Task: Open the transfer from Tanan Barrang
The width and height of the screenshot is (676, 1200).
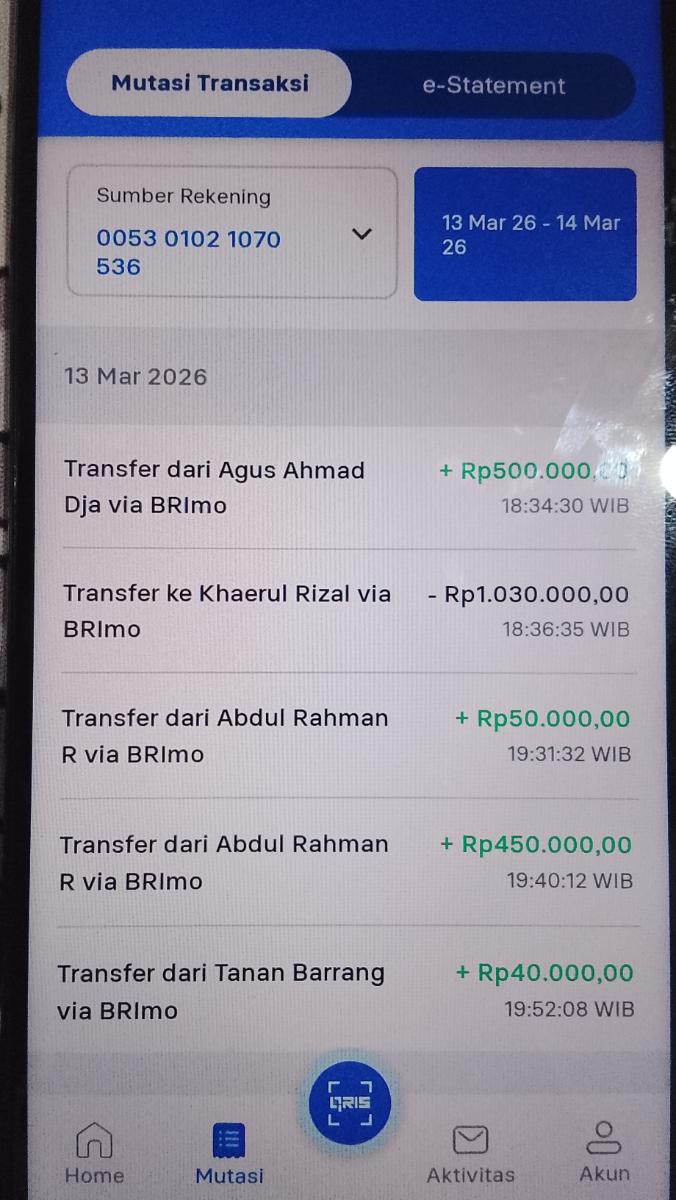Action: pos(347,990)
